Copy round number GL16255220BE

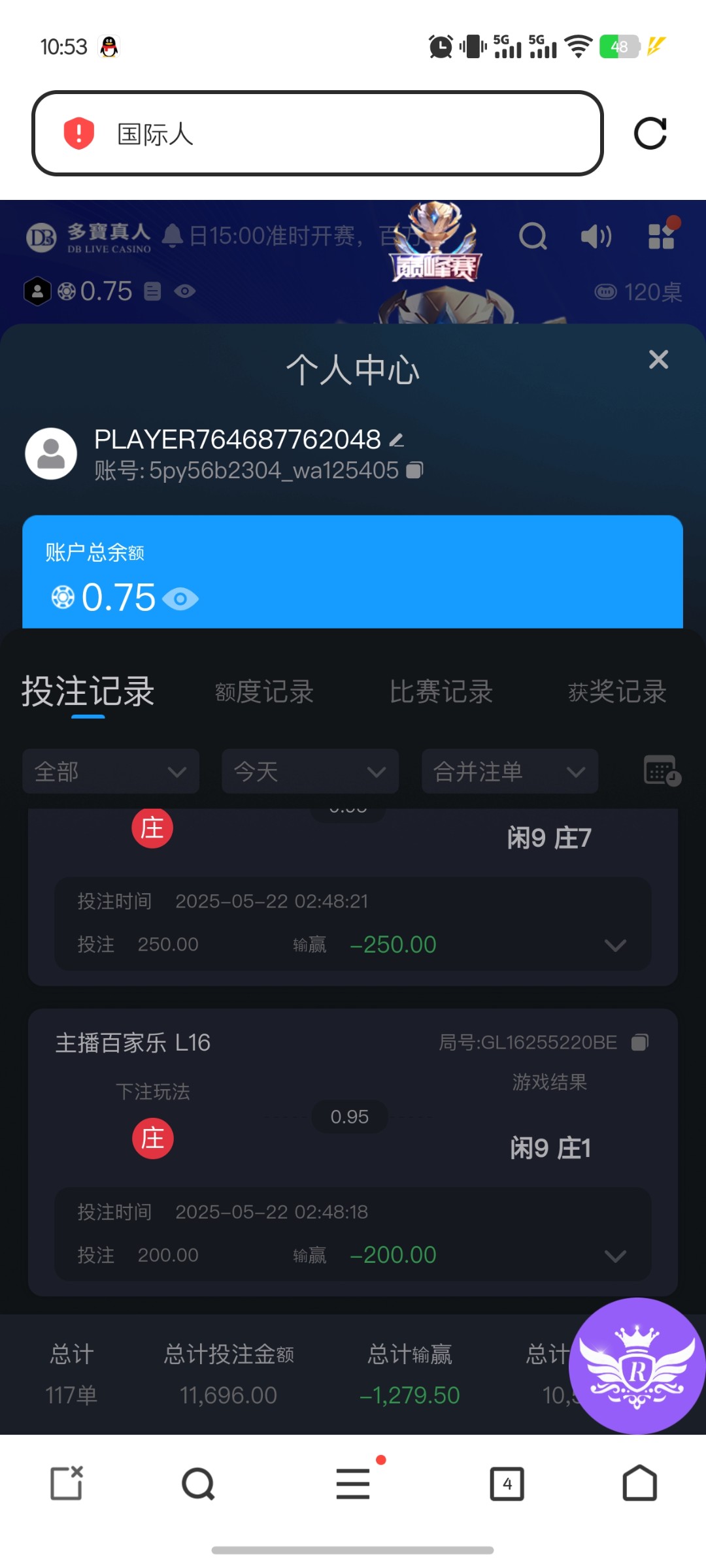coord(640,1043)
